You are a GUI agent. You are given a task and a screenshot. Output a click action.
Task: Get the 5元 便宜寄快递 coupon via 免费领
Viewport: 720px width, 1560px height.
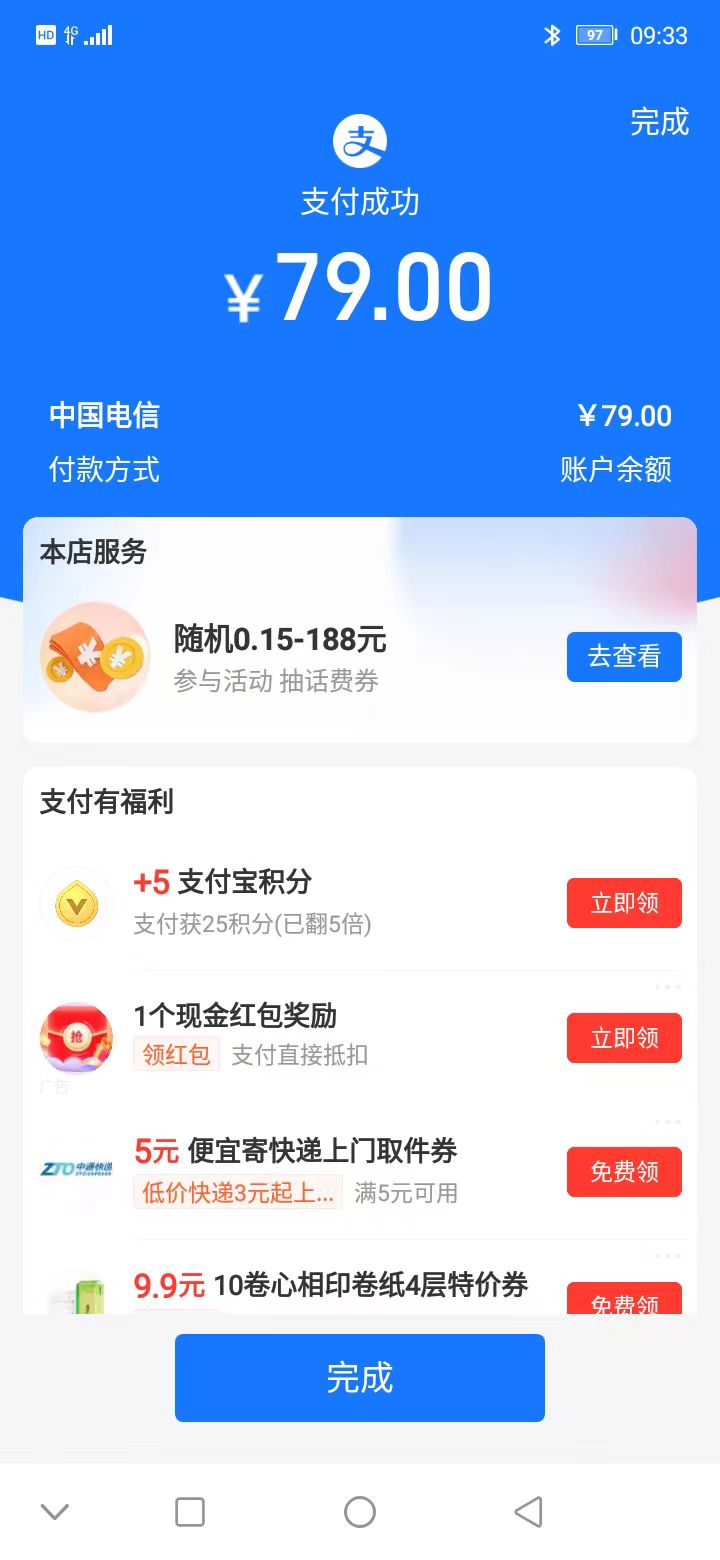click(624, 1172)
